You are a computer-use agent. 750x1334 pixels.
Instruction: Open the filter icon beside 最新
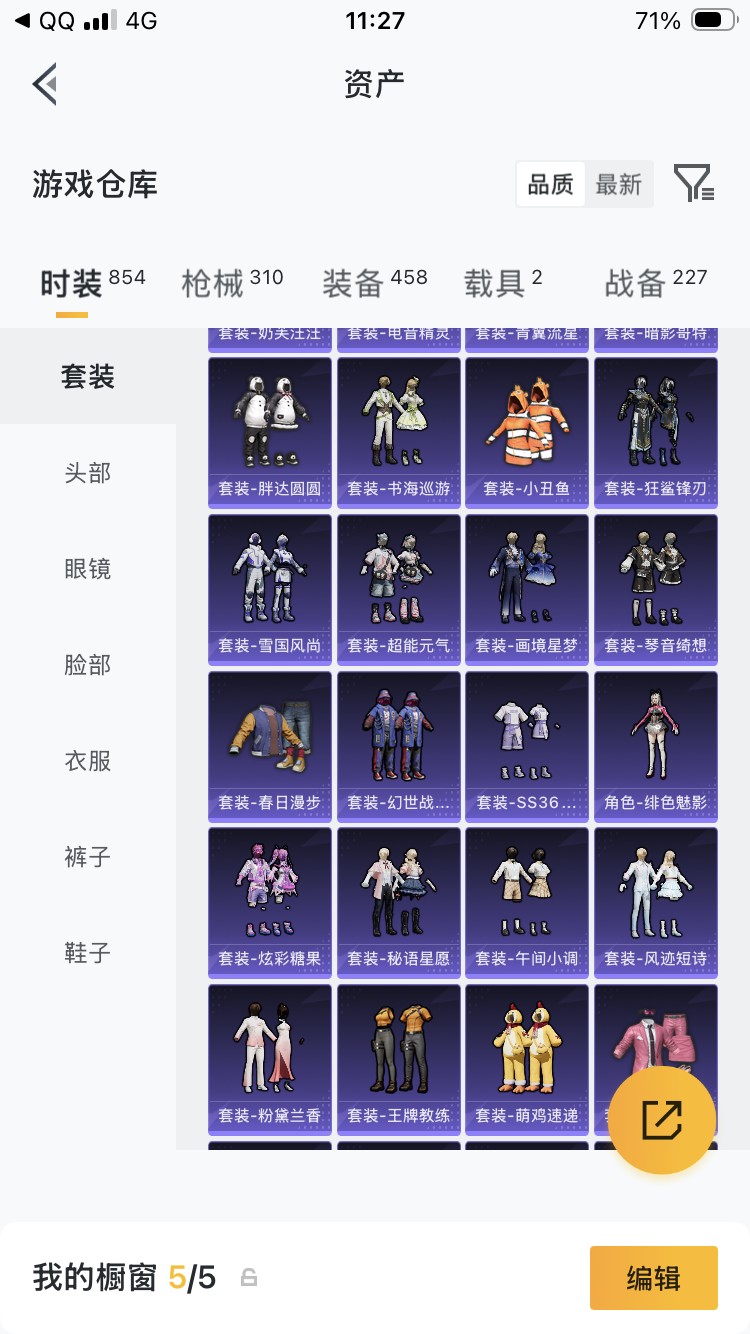tap(693, 184)
